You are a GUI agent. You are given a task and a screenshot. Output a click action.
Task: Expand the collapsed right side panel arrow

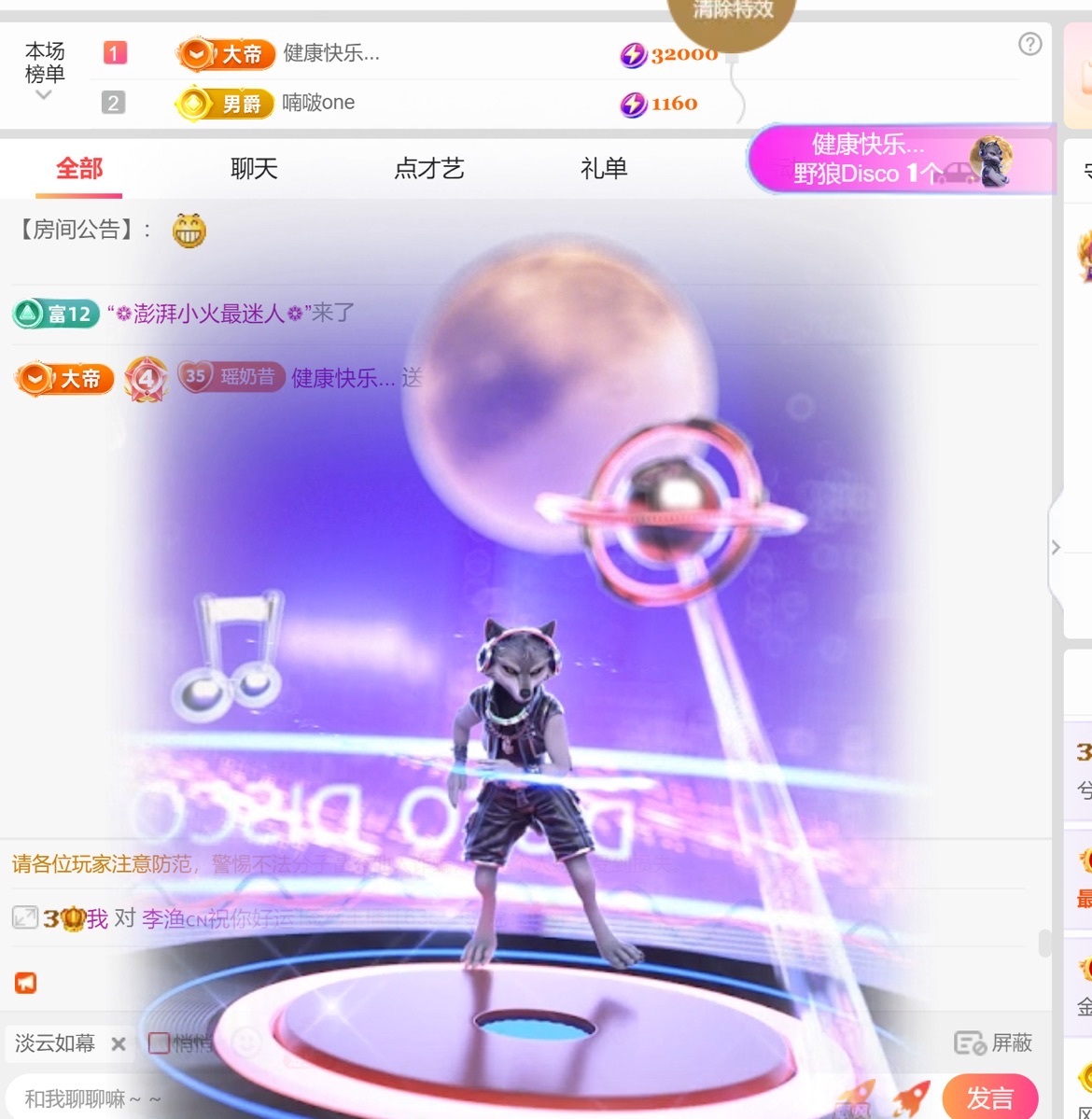(1056, 548)
